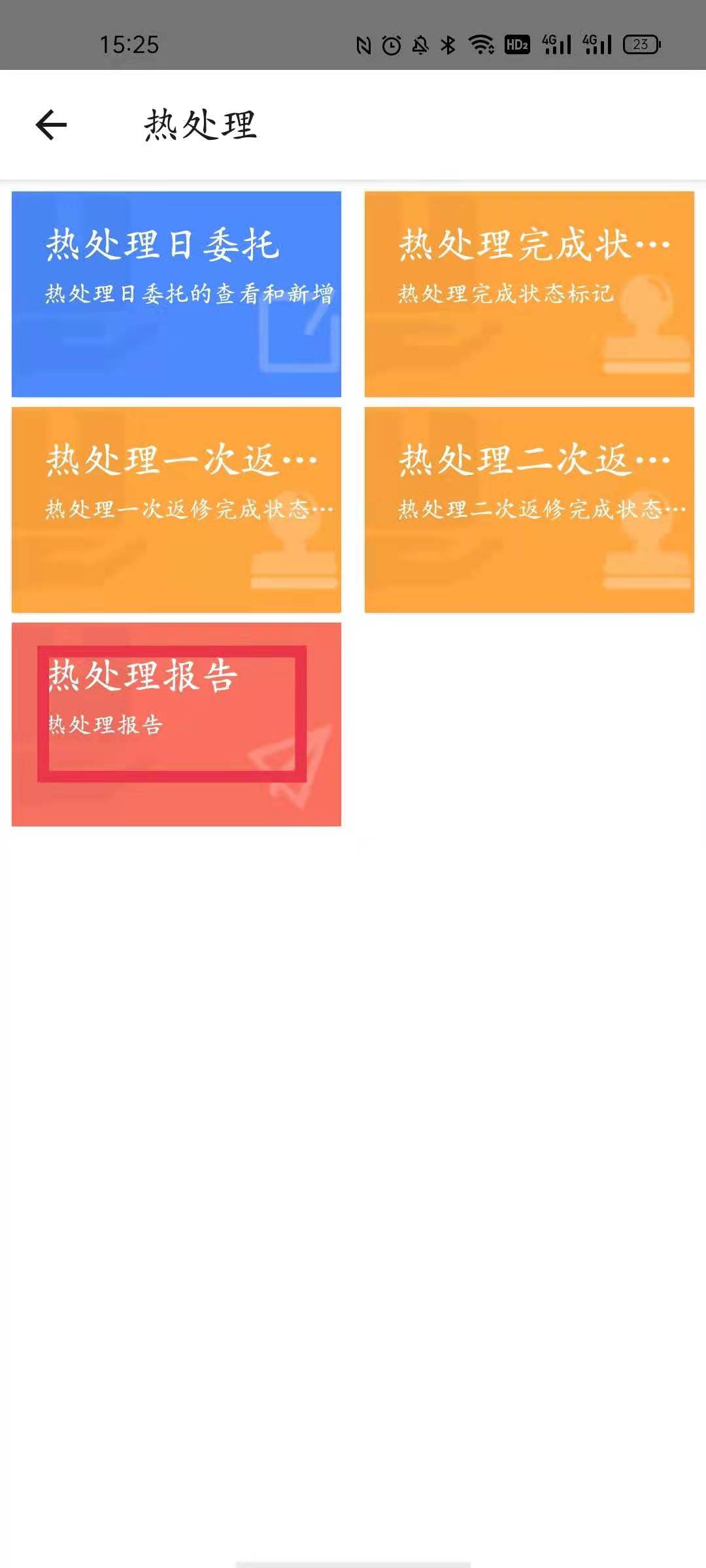Open the 热处理日委托 card
This screenshot has width=706, height=1568.
[176, 294]
